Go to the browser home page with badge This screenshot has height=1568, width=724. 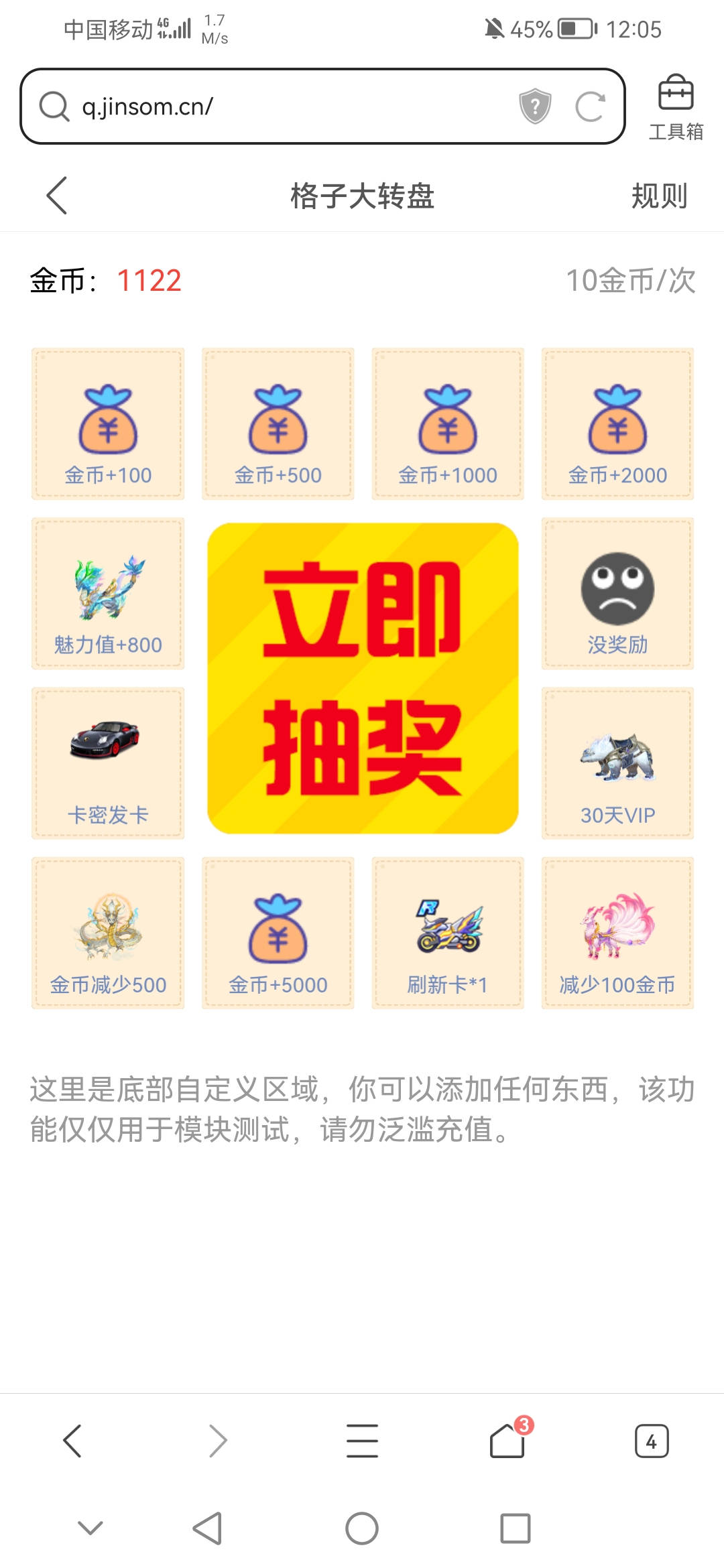click(x=507, y=1441)
